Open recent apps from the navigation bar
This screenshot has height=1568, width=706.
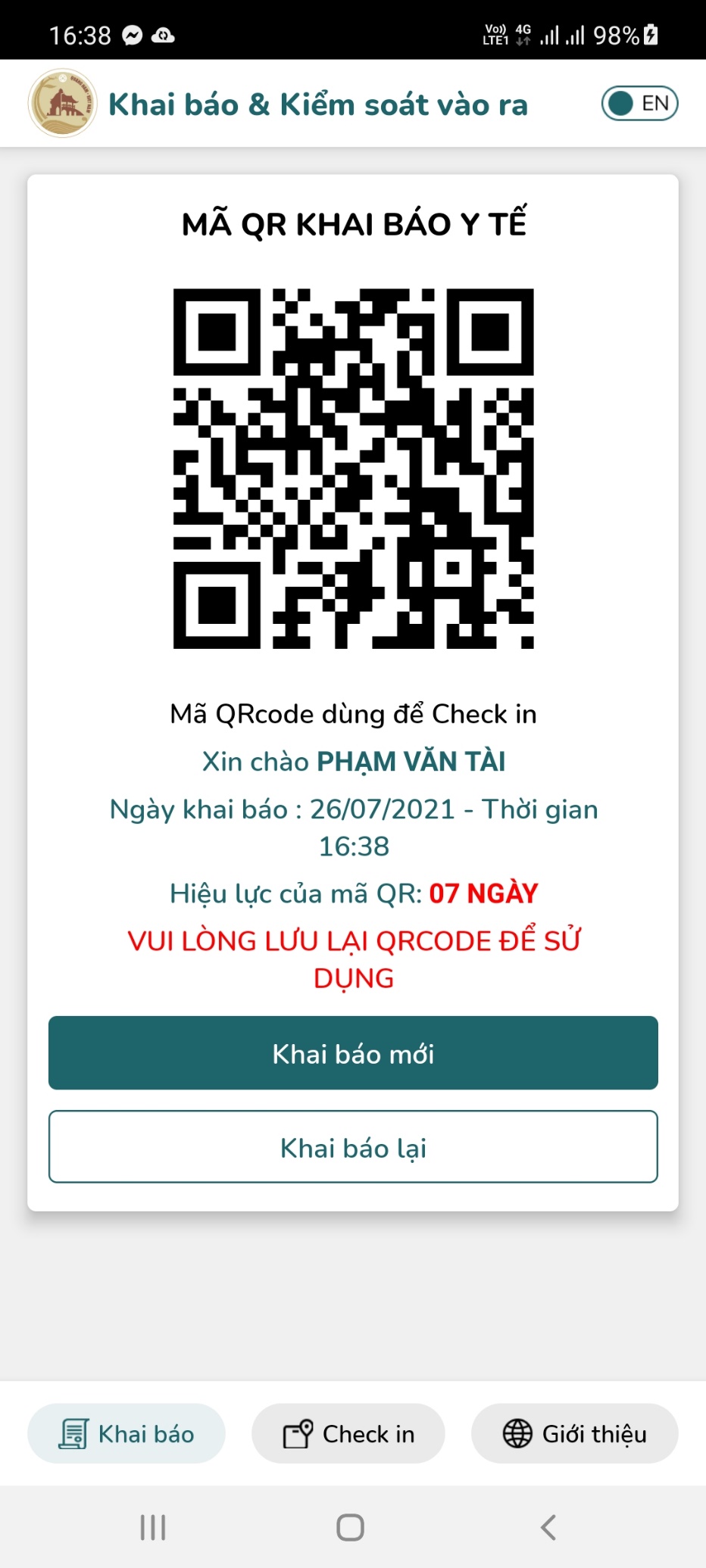pos(153,1527)
